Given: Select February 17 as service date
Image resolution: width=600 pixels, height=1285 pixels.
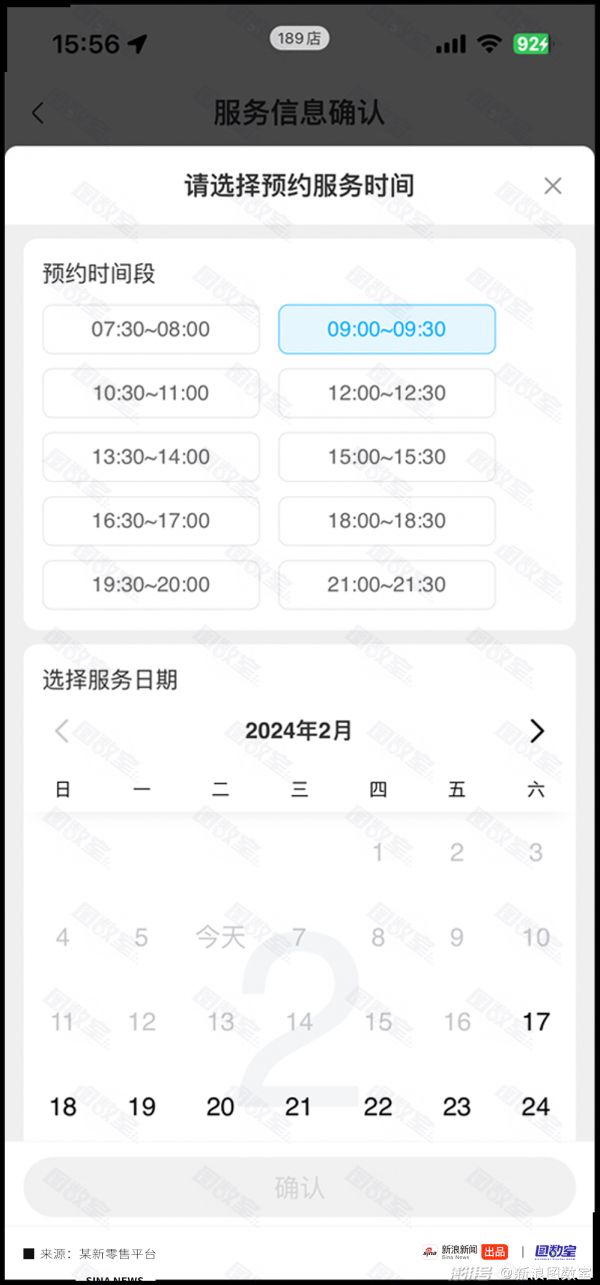Looking at the screenshot, I should coord(536,1021).
